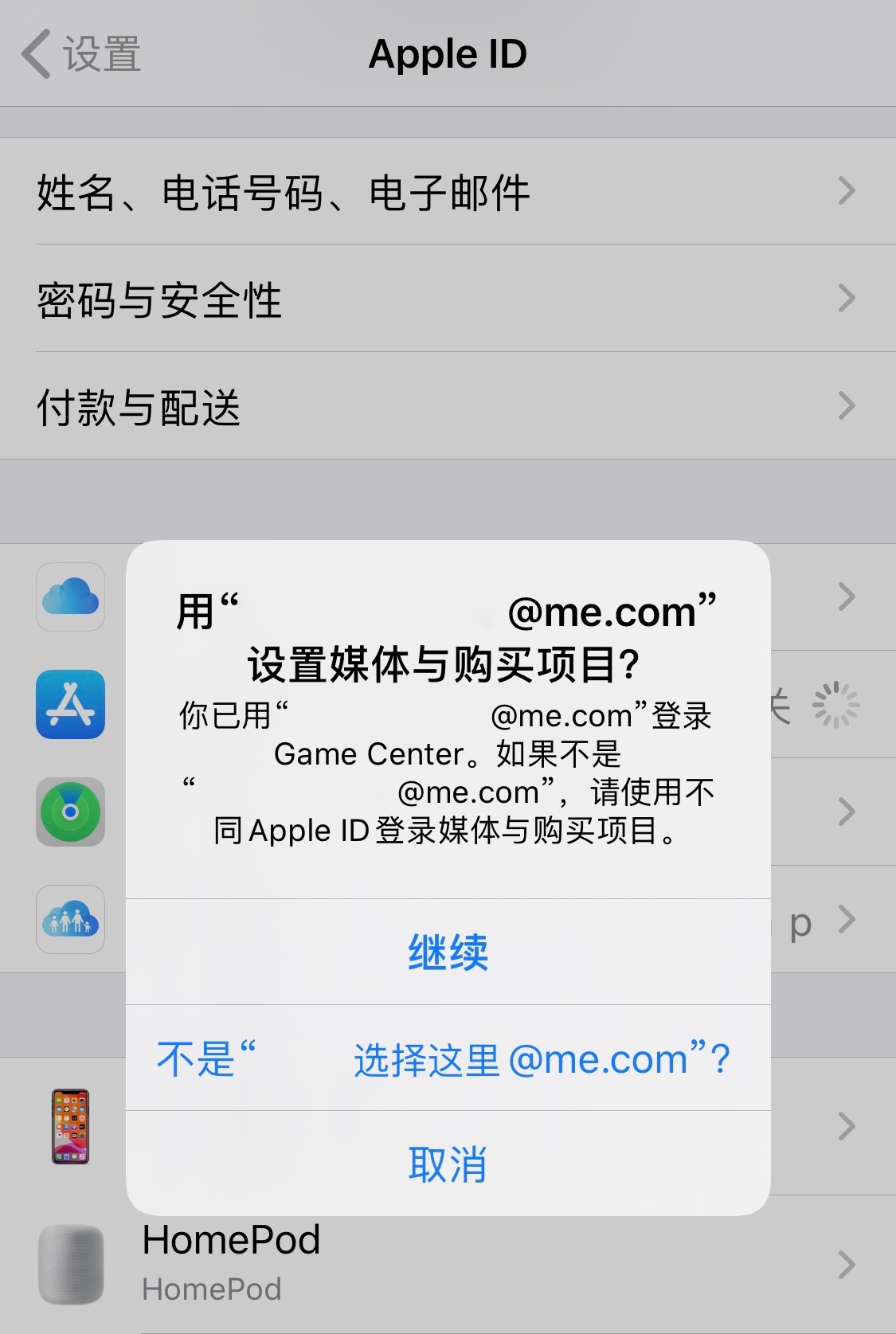896x1334 pixels.
Task: Choose the 不是…@me.com option
Action: [448, 1058]
